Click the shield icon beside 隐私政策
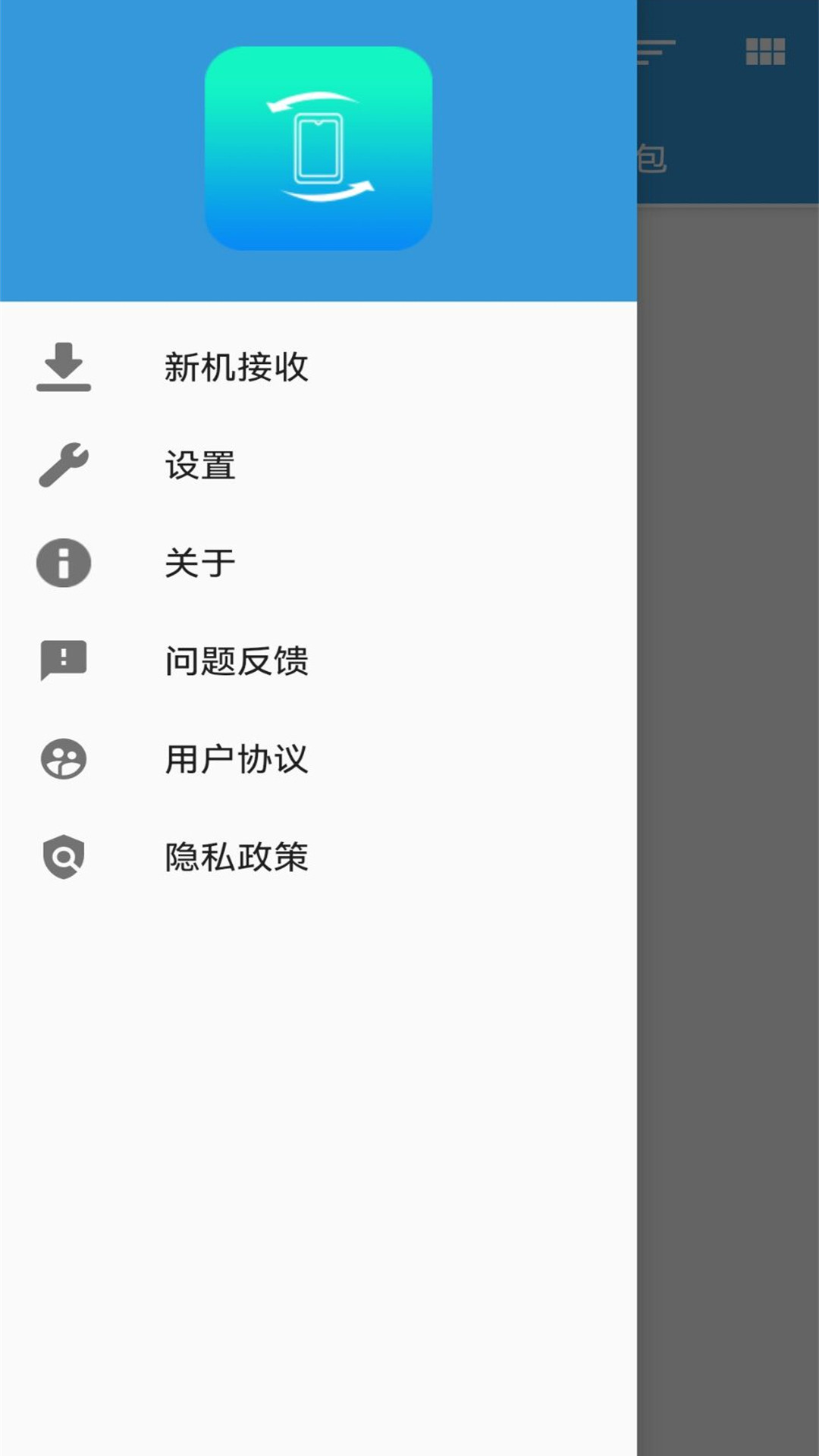 [x=64, y=856]
